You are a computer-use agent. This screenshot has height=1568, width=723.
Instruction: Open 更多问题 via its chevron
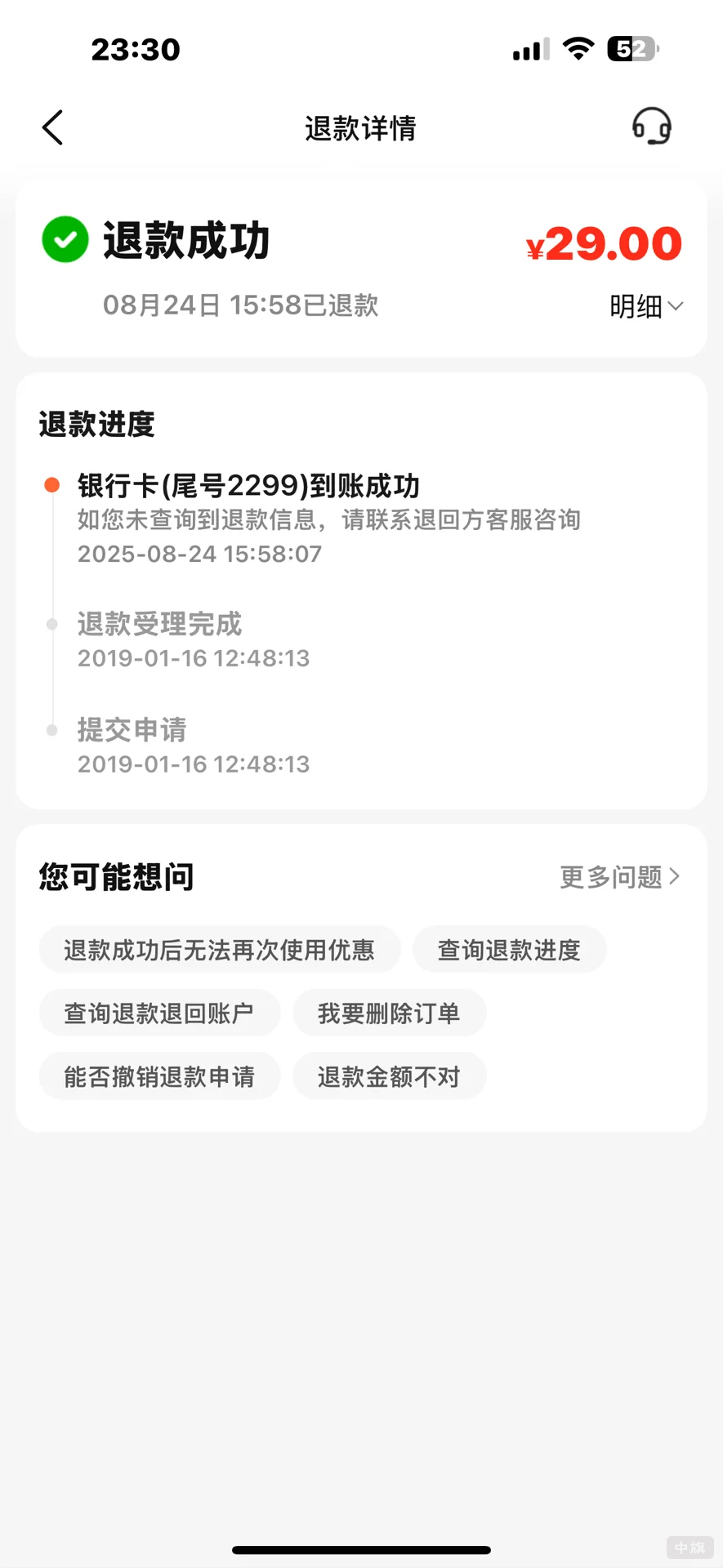619,876
